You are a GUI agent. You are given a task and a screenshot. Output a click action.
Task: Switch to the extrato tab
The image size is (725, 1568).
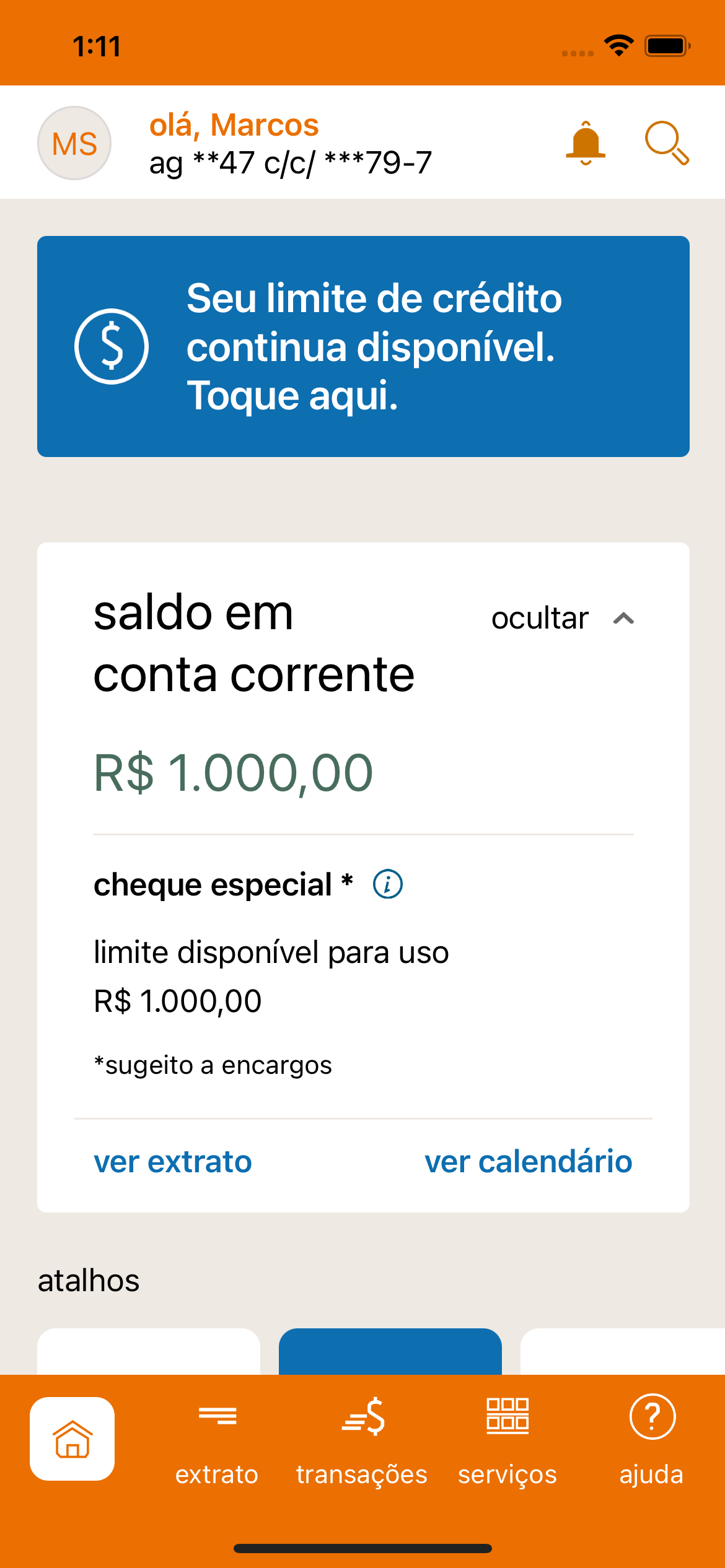[217, 1440]
